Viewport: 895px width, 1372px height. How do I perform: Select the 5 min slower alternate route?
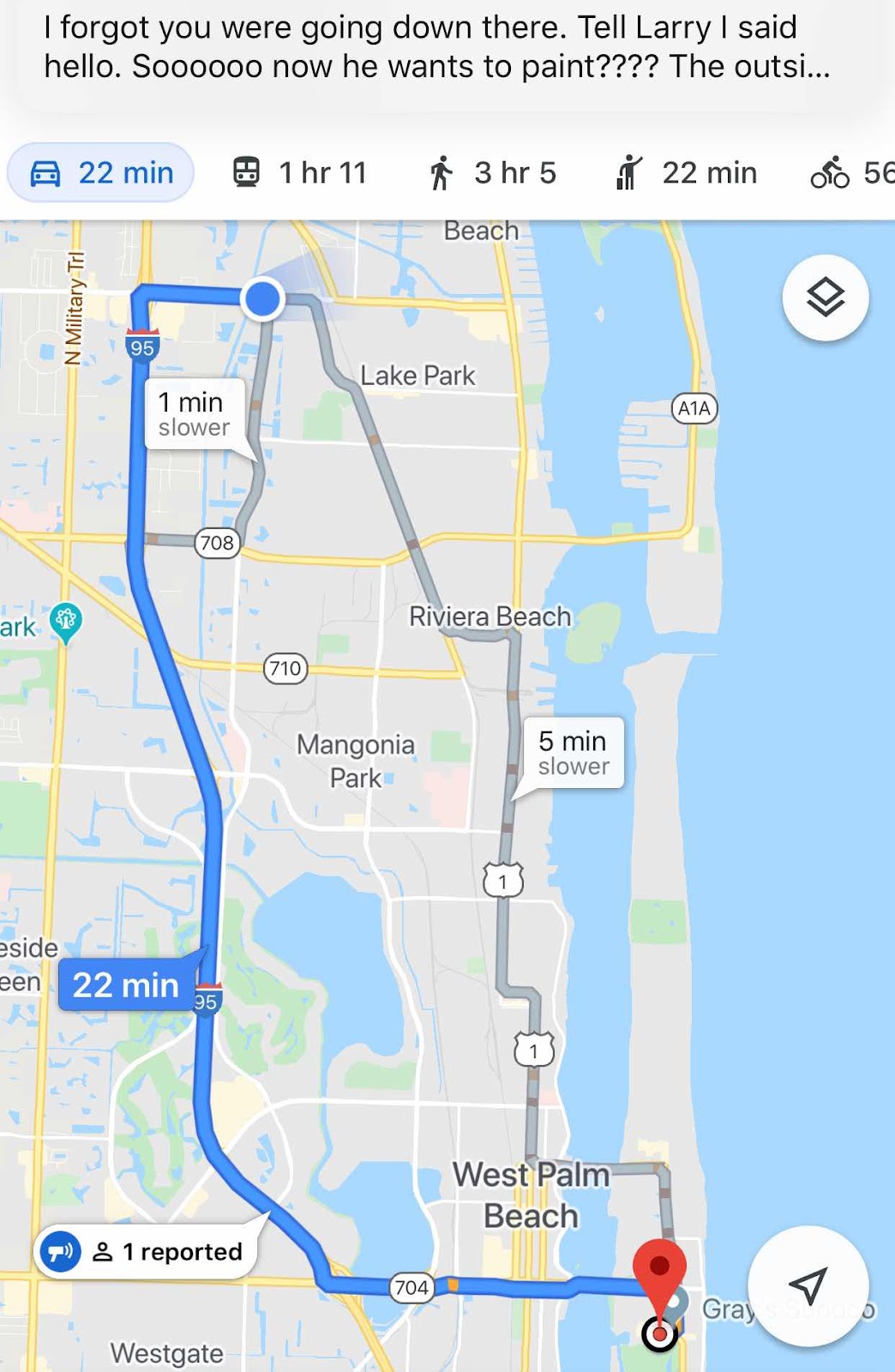[574, 752]
